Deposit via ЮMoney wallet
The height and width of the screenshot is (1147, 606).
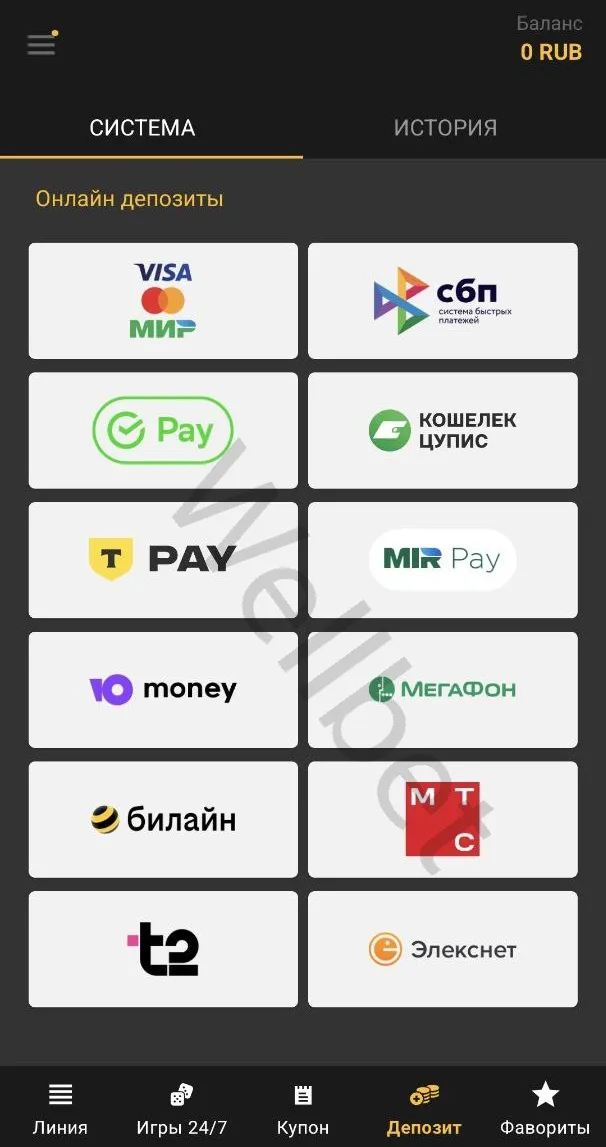[x=163, y=689]
